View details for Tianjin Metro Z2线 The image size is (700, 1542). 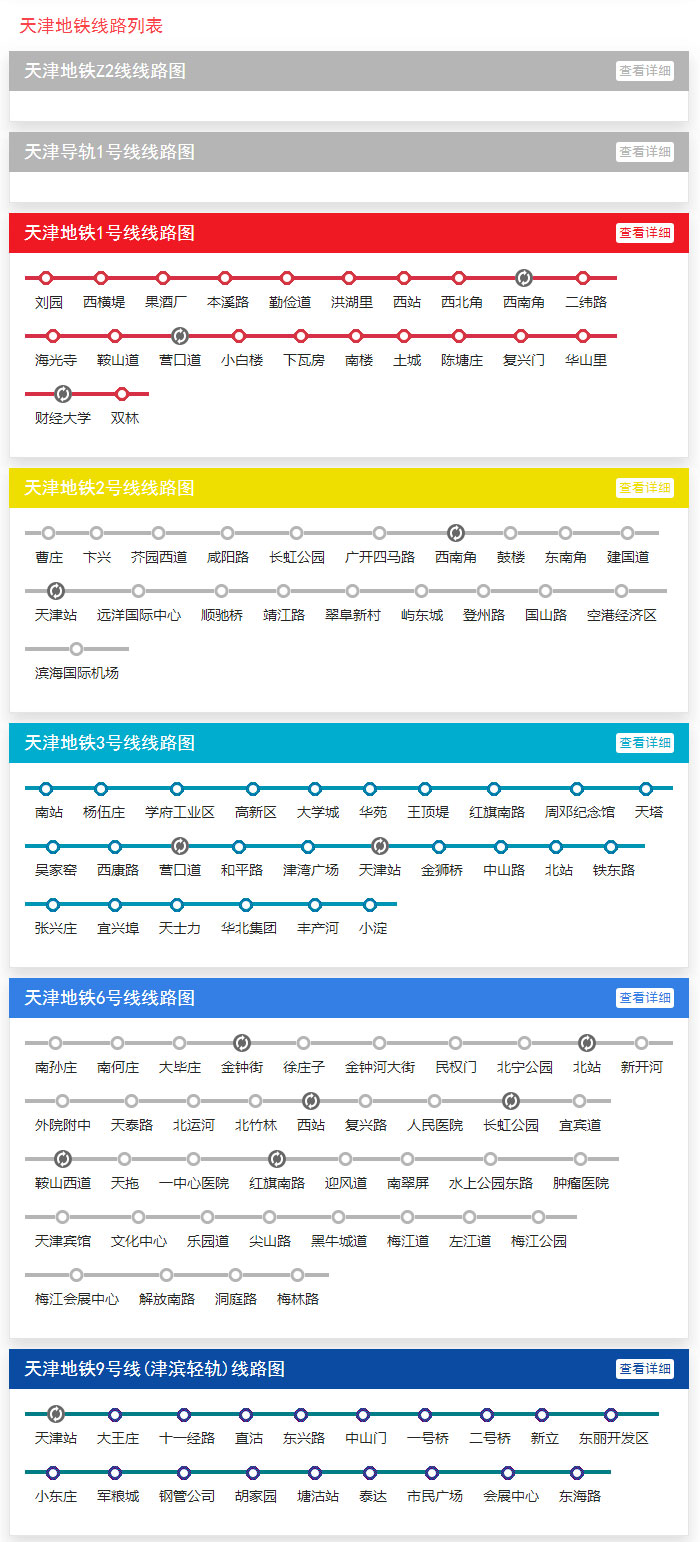click(645, 71)
